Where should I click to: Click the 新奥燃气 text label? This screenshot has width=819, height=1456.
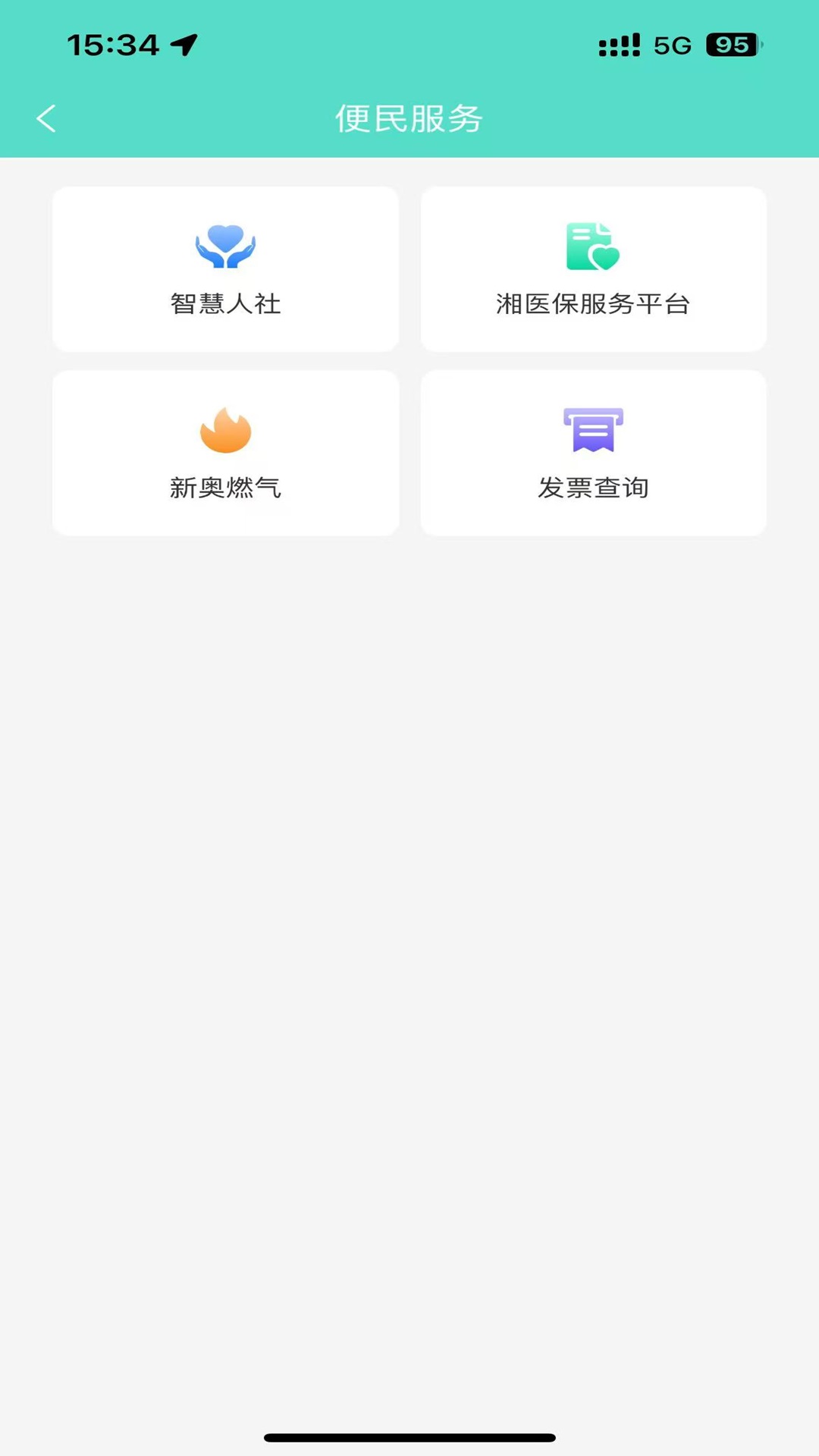point(225,489)
